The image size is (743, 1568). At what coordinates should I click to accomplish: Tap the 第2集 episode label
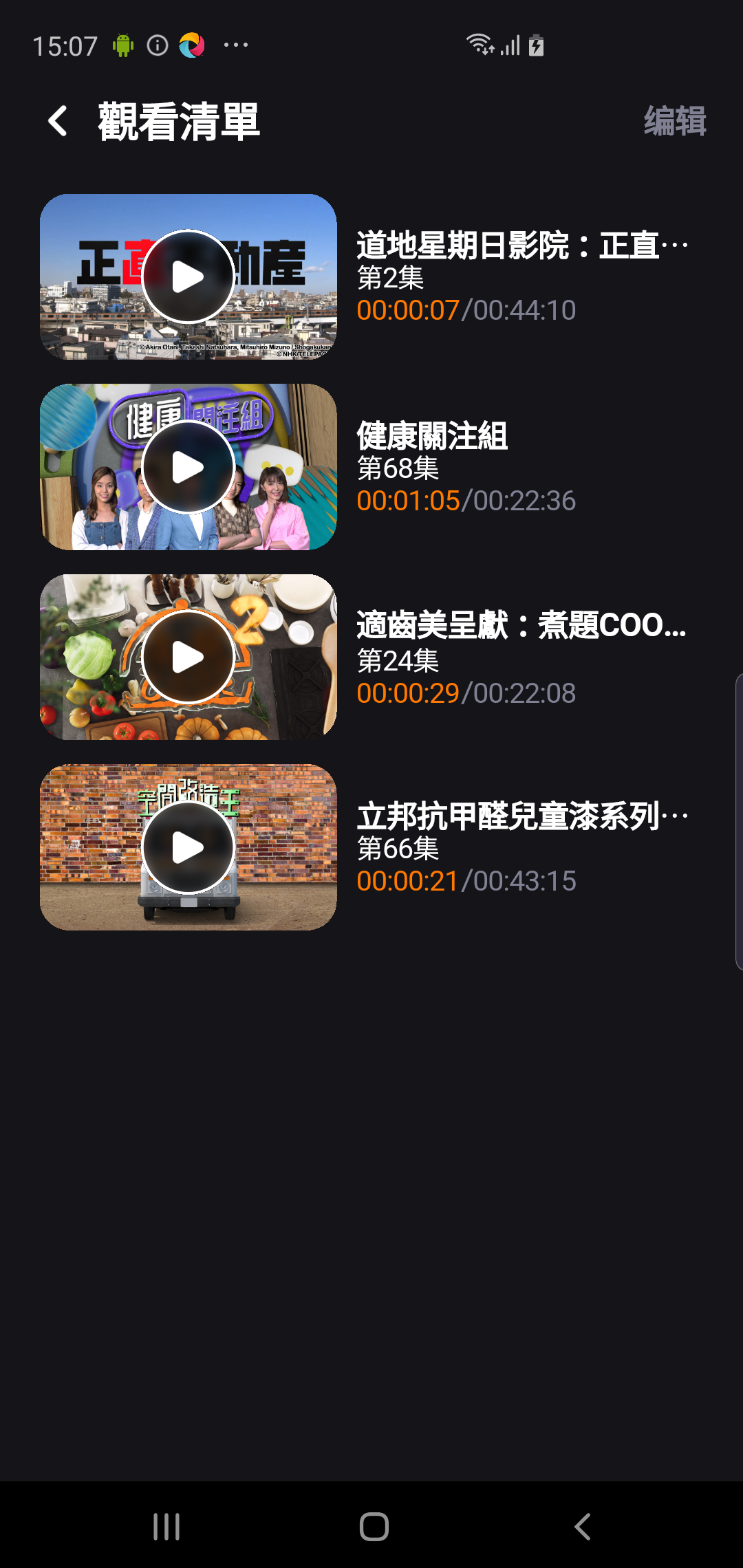(x=391, y=279)
